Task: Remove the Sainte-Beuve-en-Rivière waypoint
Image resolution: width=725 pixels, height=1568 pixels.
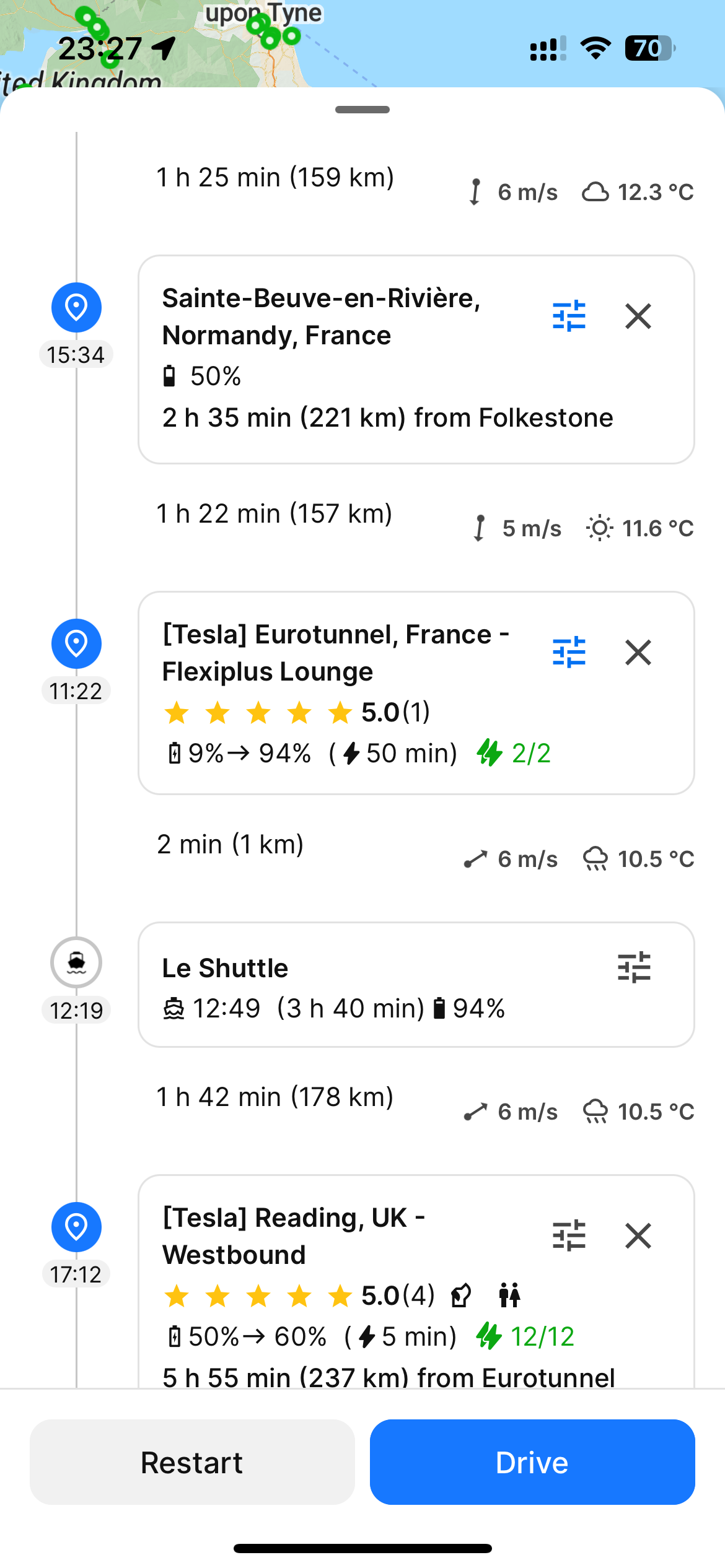Action: 638,316
